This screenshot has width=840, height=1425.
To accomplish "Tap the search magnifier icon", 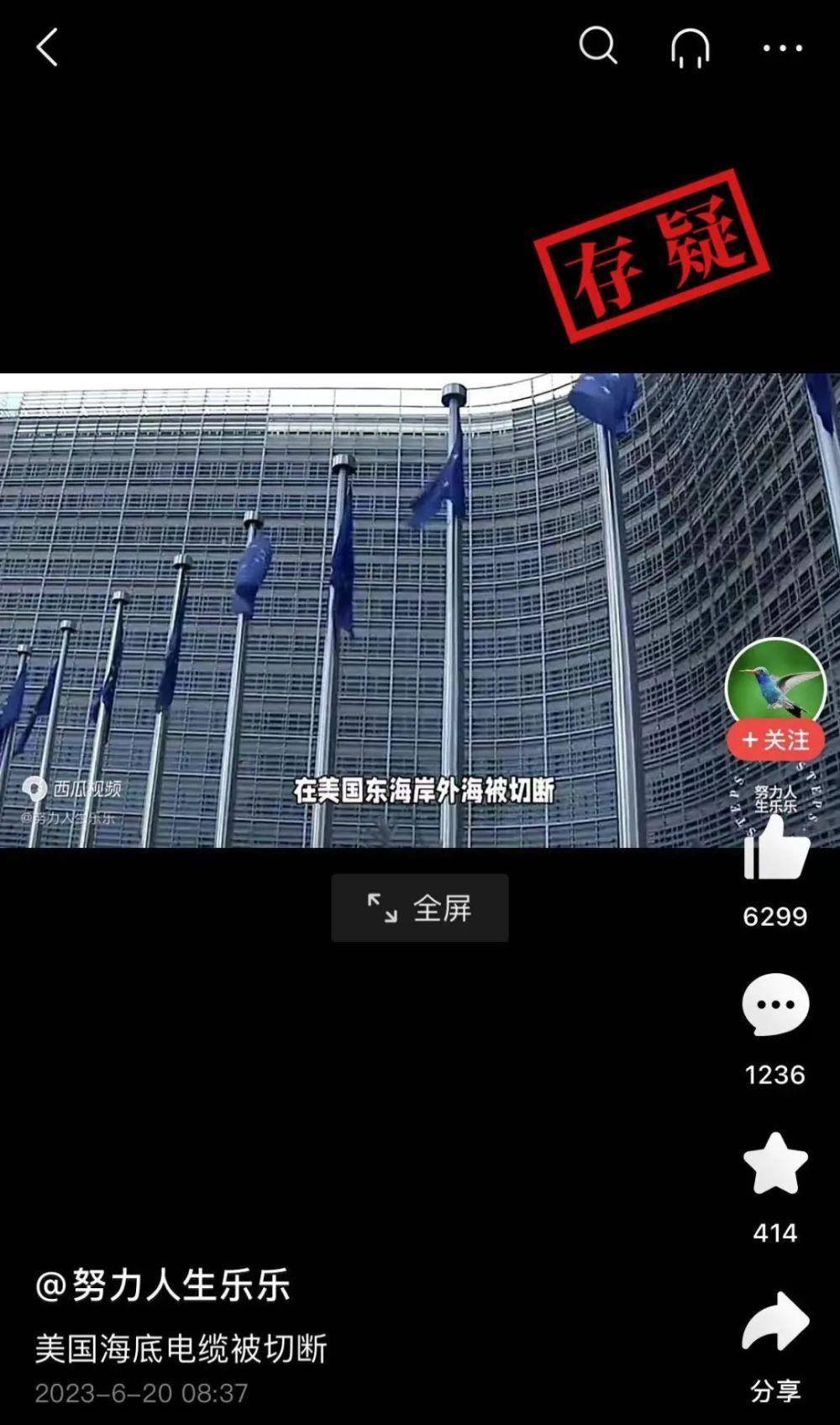I will [x=598, y=47].
